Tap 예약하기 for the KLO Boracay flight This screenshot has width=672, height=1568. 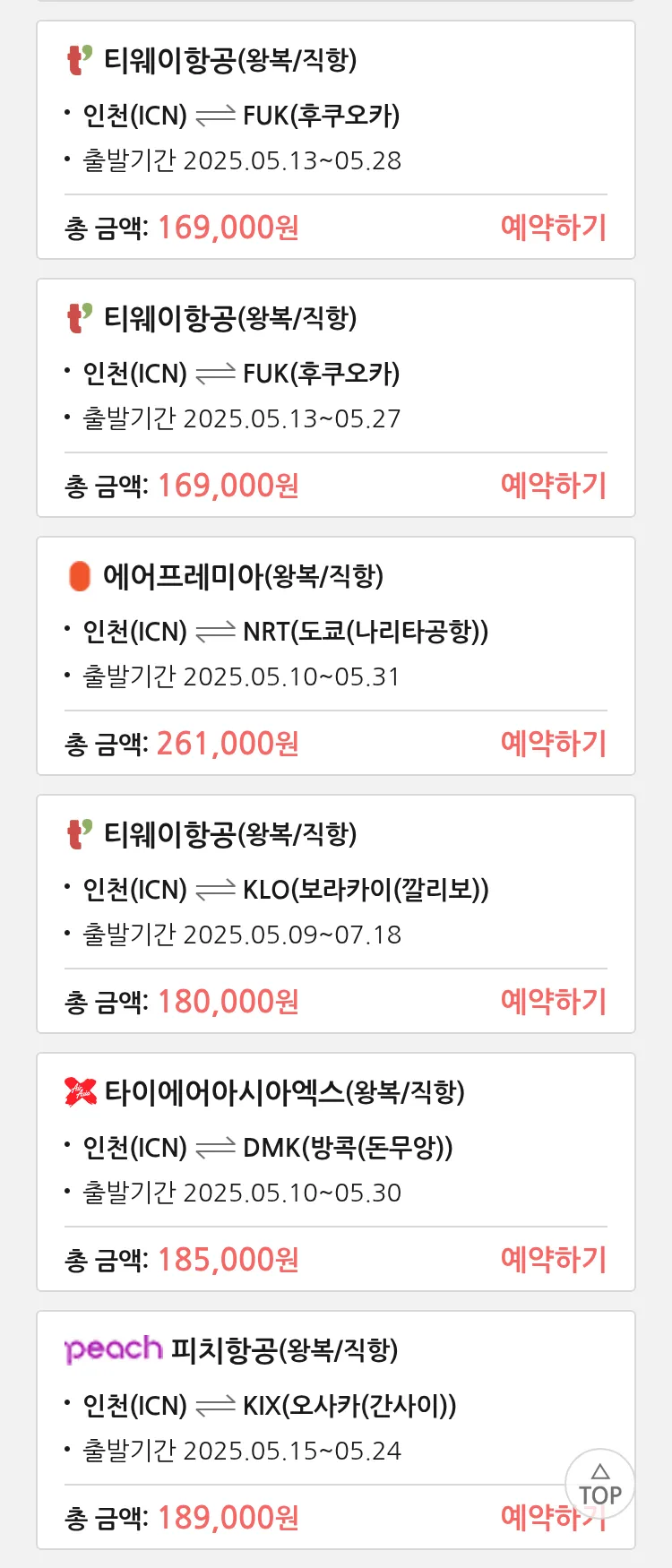click(x=553, y=1002)
